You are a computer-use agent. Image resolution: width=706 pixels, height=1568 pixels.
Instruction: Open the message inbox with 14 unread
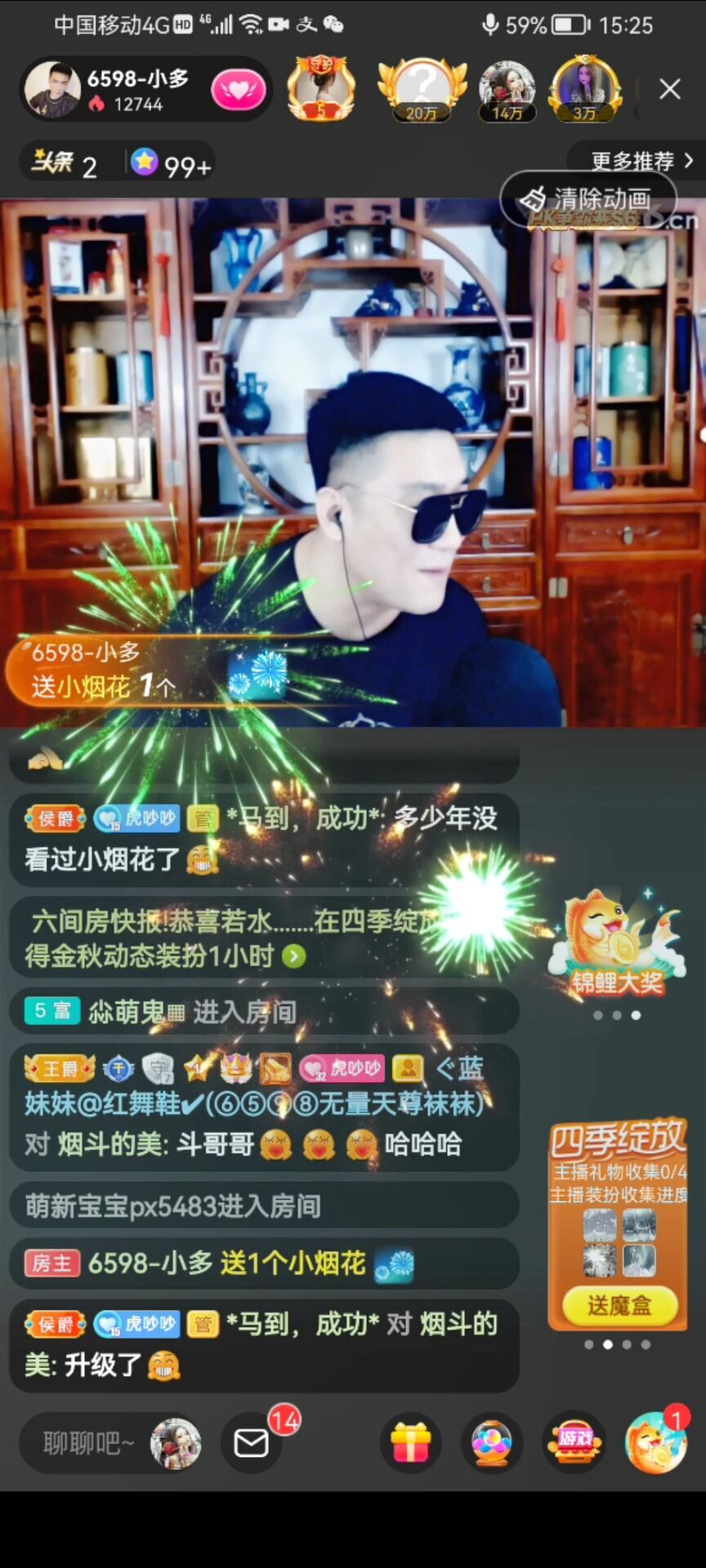[x=252, y=1443]
